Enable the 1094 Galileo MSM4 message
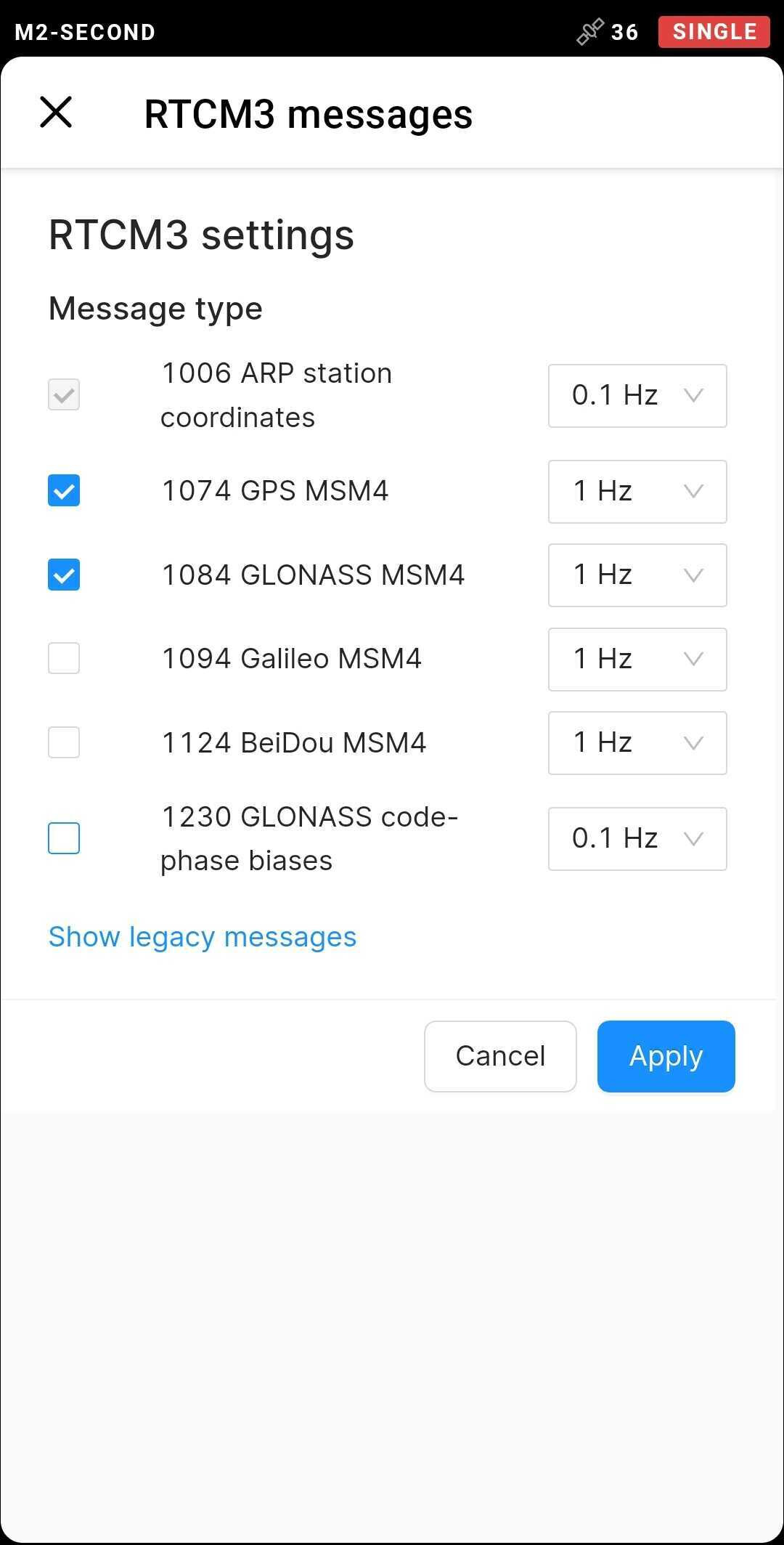This screenshot has width=784, height=1545. (64, 659)
